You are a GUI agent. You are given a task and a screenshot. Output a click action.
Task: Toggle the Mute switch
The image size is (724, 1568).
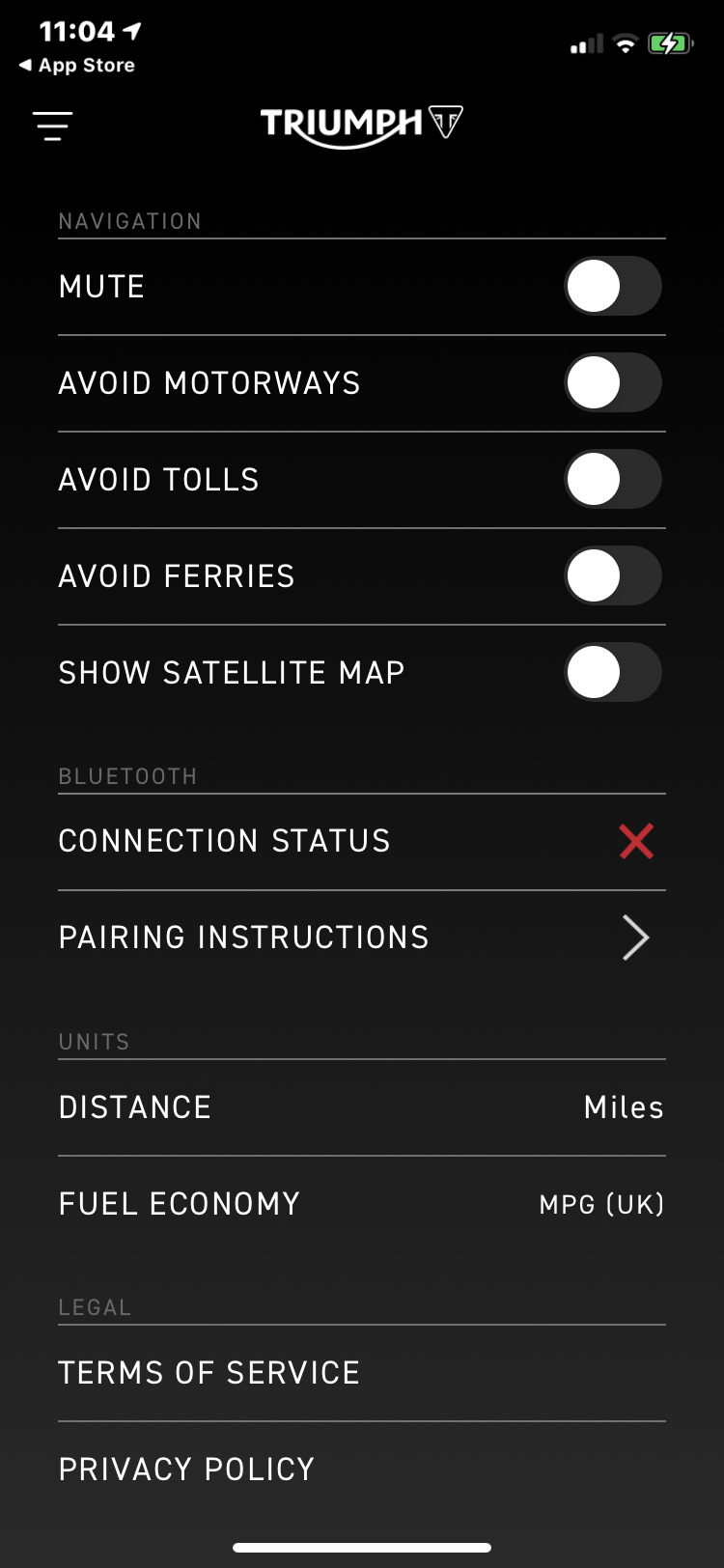(612, 287)
